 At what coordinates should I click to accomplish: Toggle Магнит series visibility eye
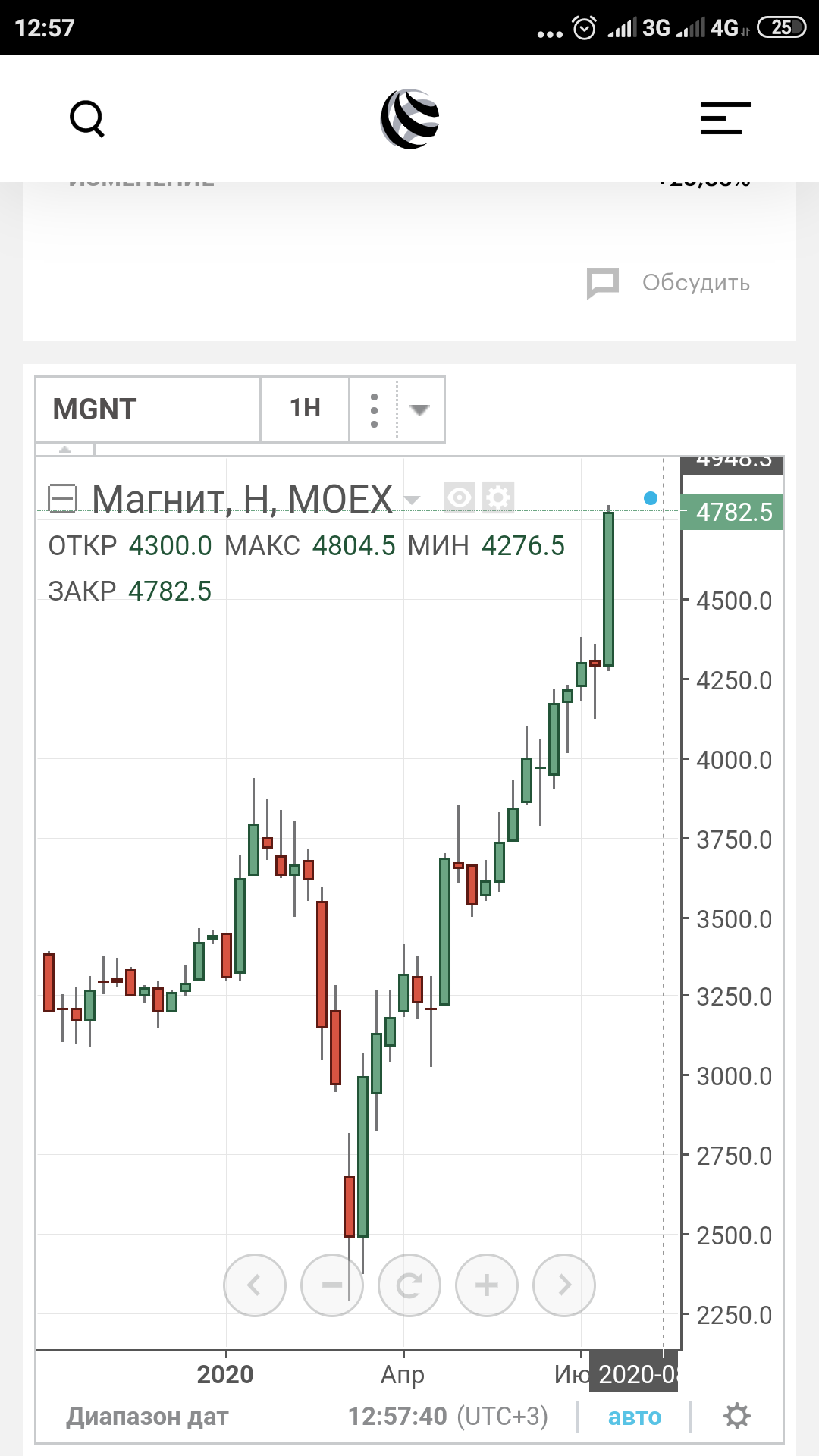pos(459,498)
